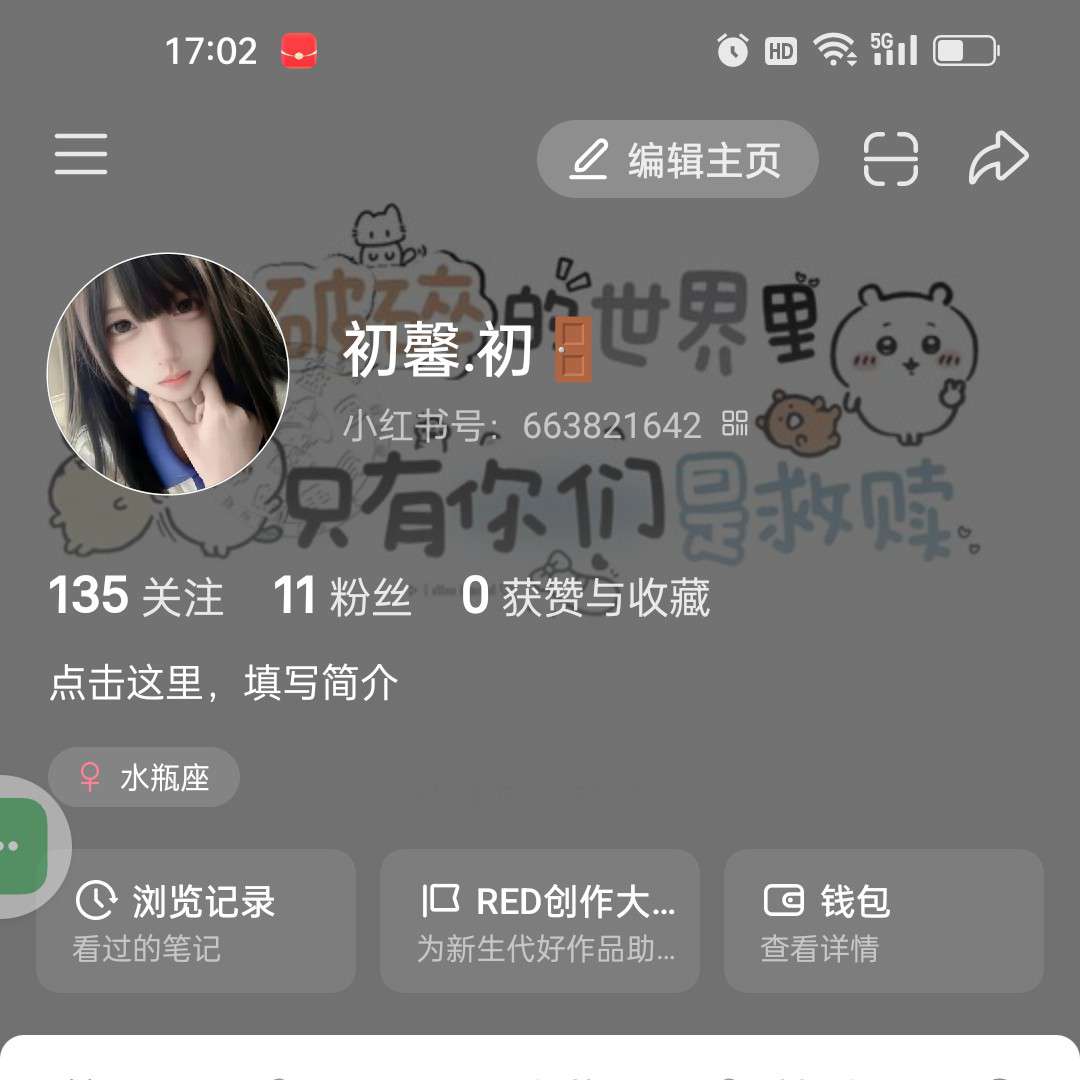
Task: Tap 点击这里，填写简介 to add bio
Action: (x=224, y=684)
